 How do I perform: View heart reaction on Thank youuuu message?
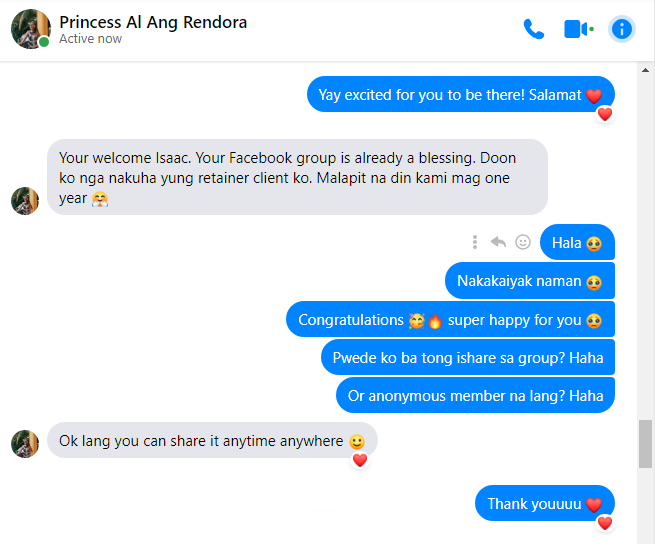[x=604, y=522]
